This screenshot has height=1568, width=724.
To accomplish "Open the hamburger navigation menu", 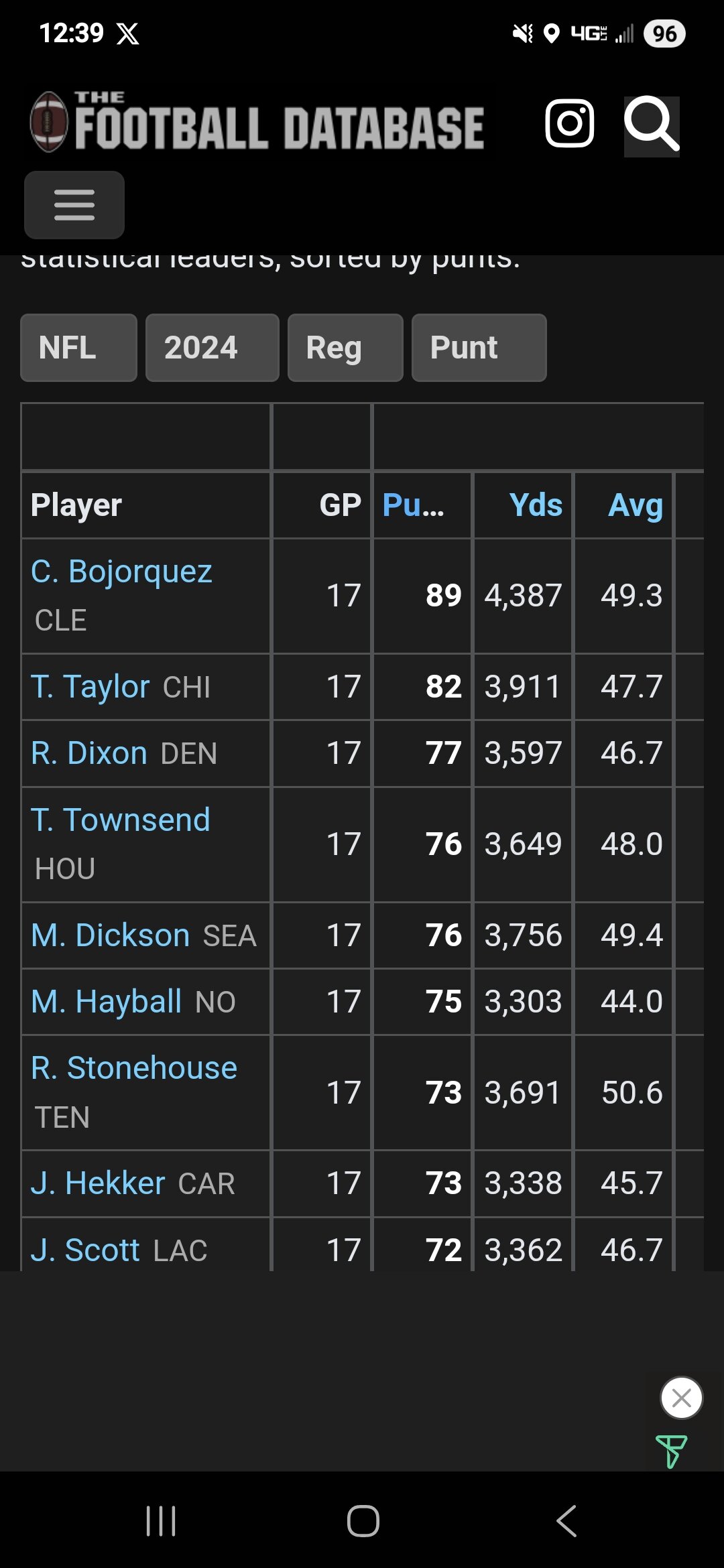I will pyautogui.click(x=74, y=205).
